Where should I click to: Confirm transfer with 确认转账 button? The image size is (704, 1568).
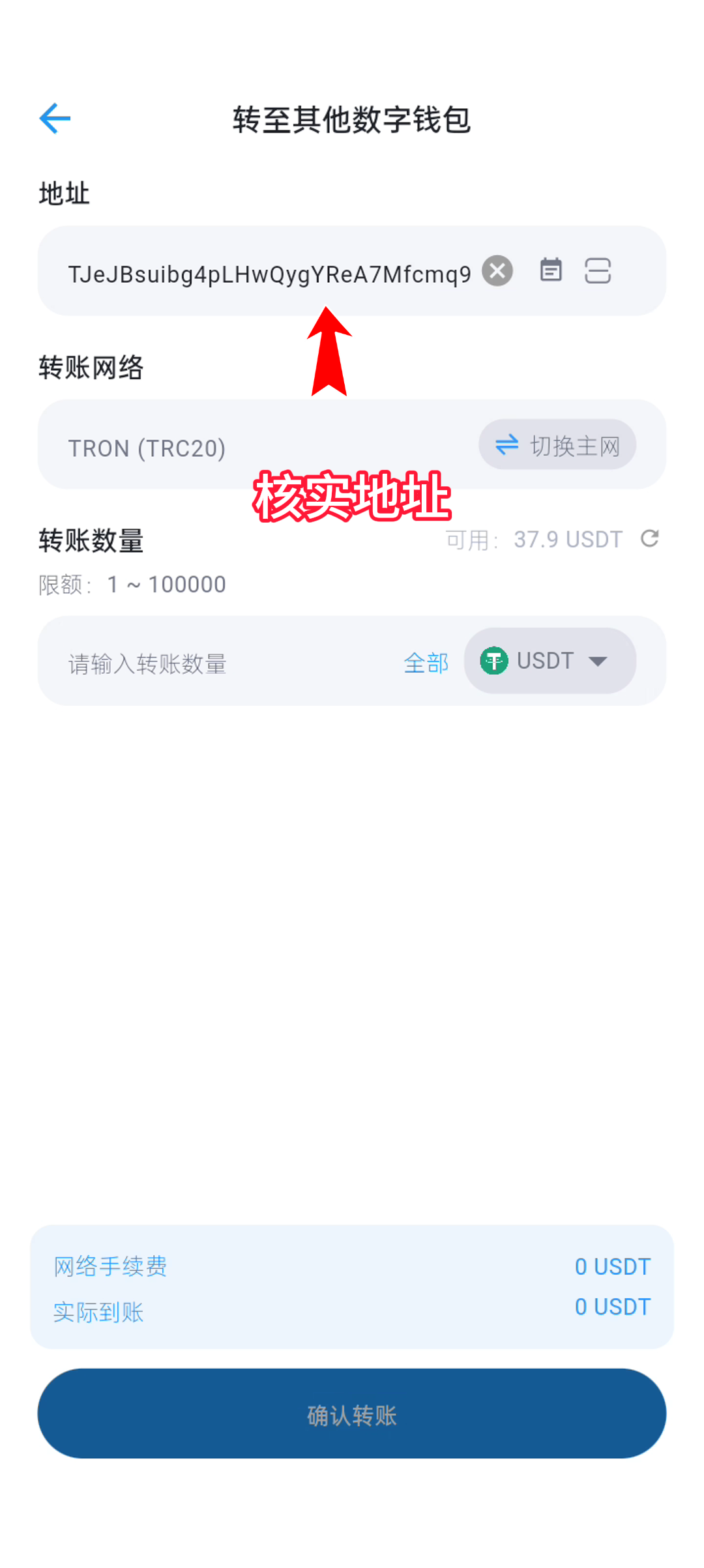point(352,1414)
